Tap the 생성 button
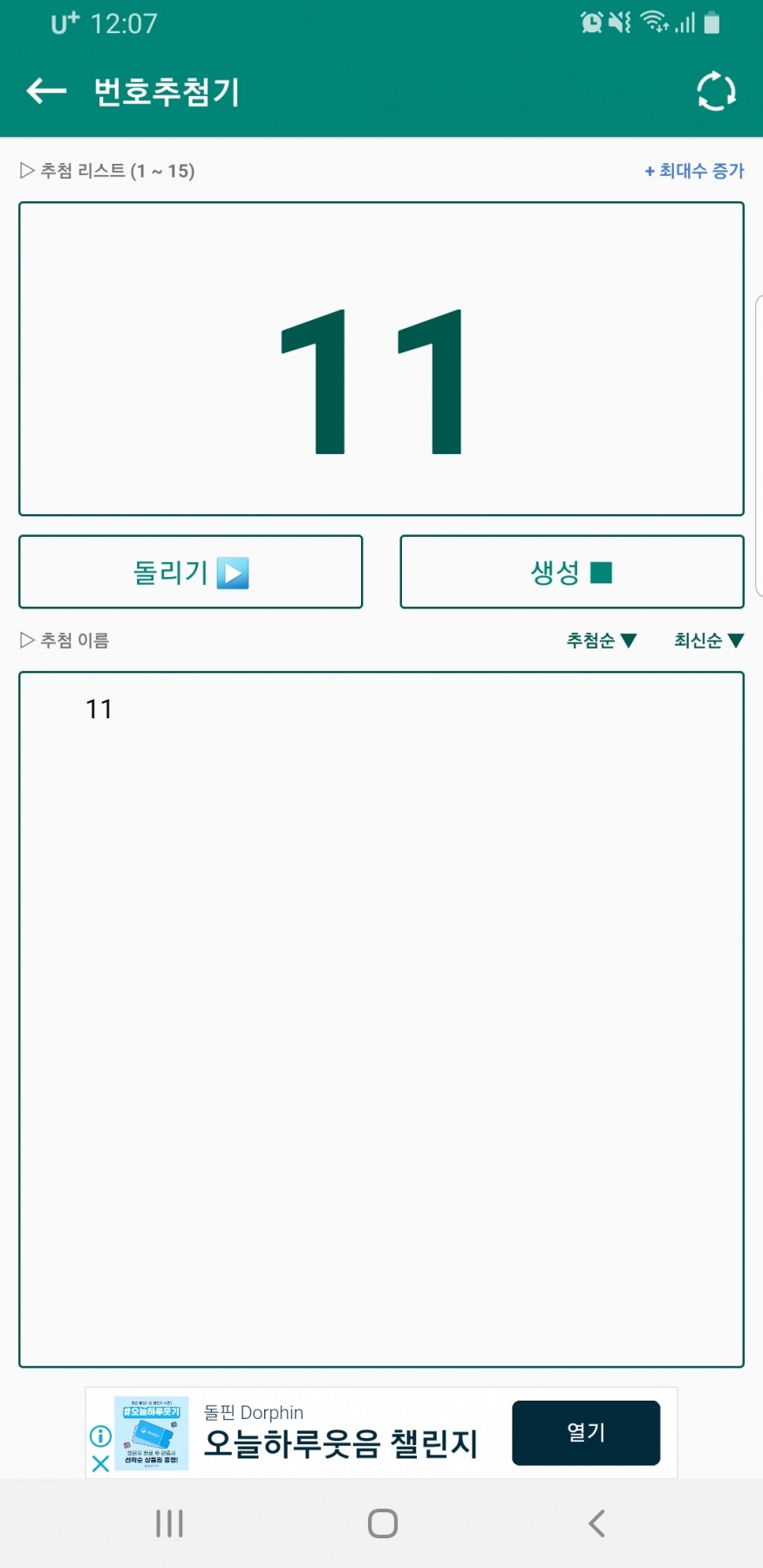This screenshot has width=763, height=1568. (571, 572)
